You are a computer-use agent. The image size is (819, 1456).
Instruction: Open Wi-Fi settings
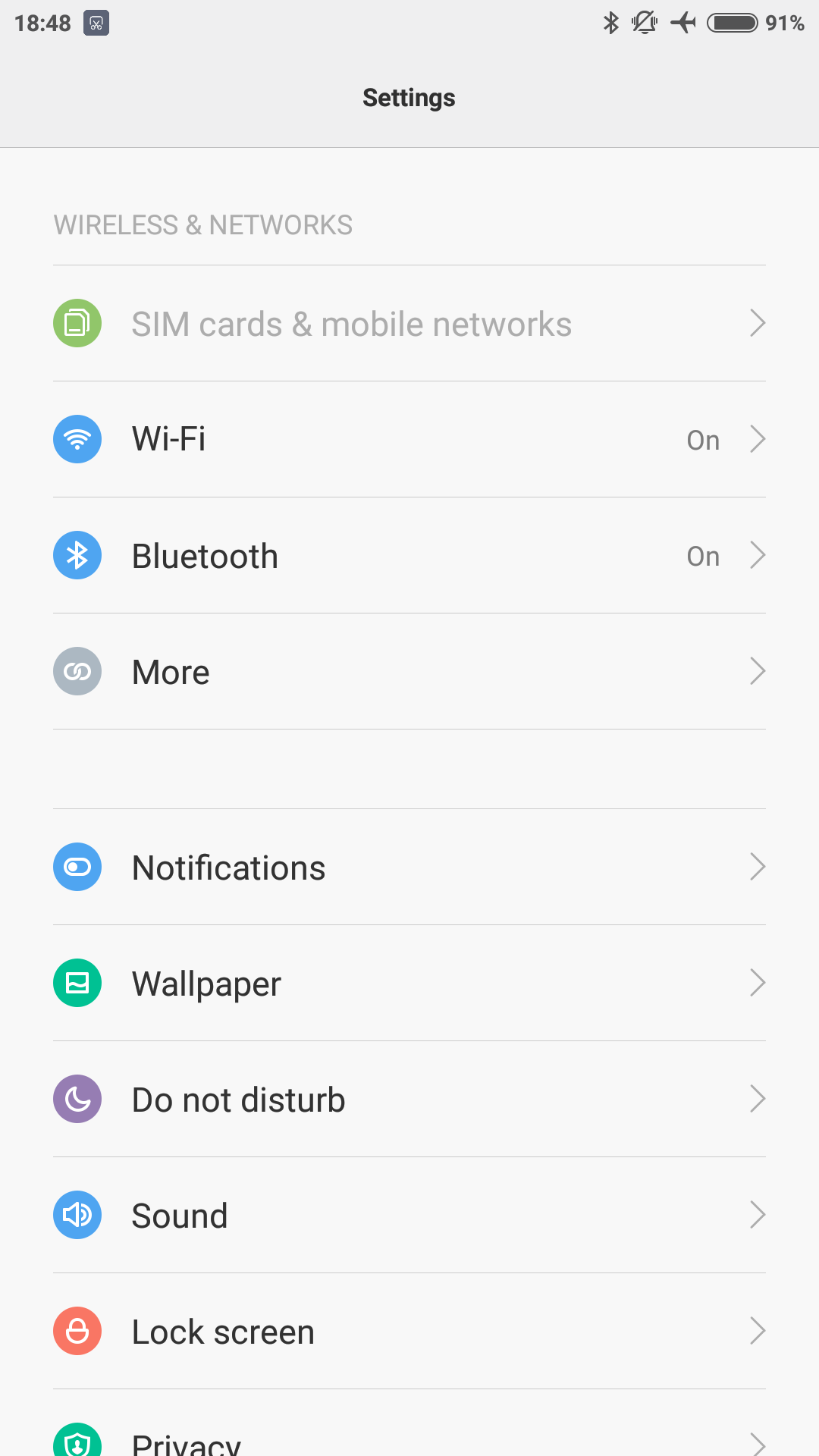click(x=409, y=439)
